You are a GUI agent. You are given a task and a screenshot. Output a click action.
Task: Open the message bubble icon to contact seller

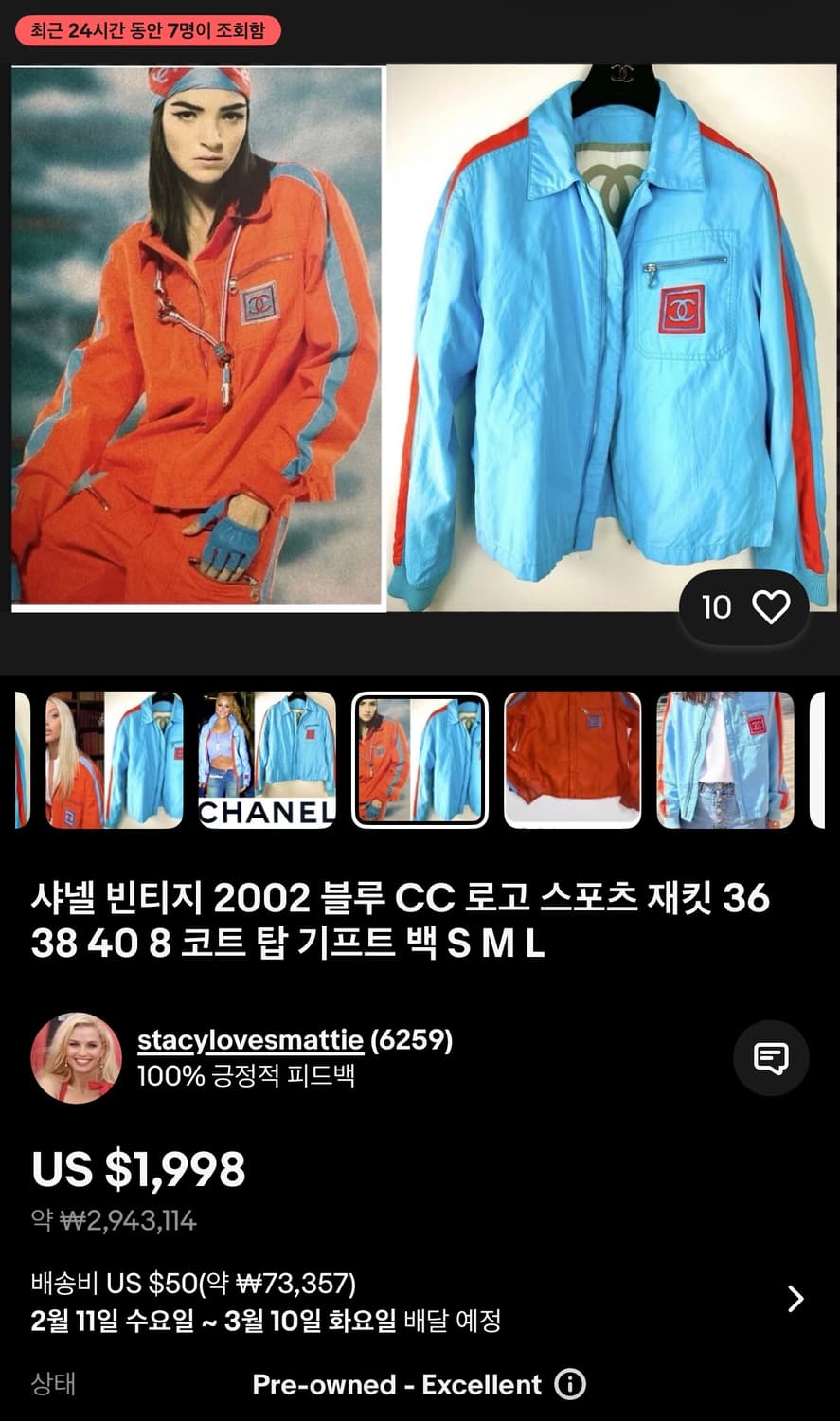[771, 1058]
